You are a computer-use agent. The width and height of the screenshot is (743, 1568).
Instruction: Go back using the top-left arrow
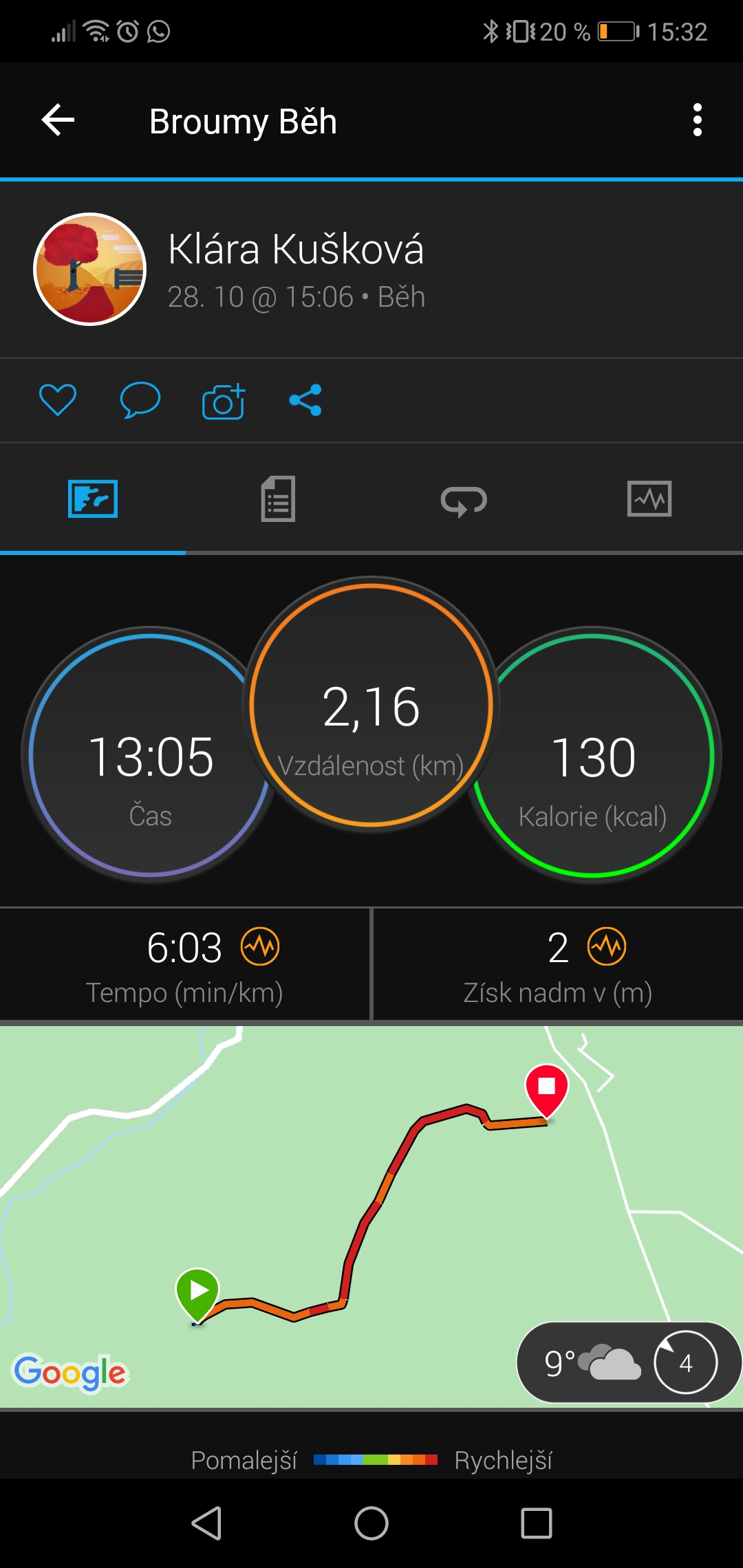click(58, 120)
